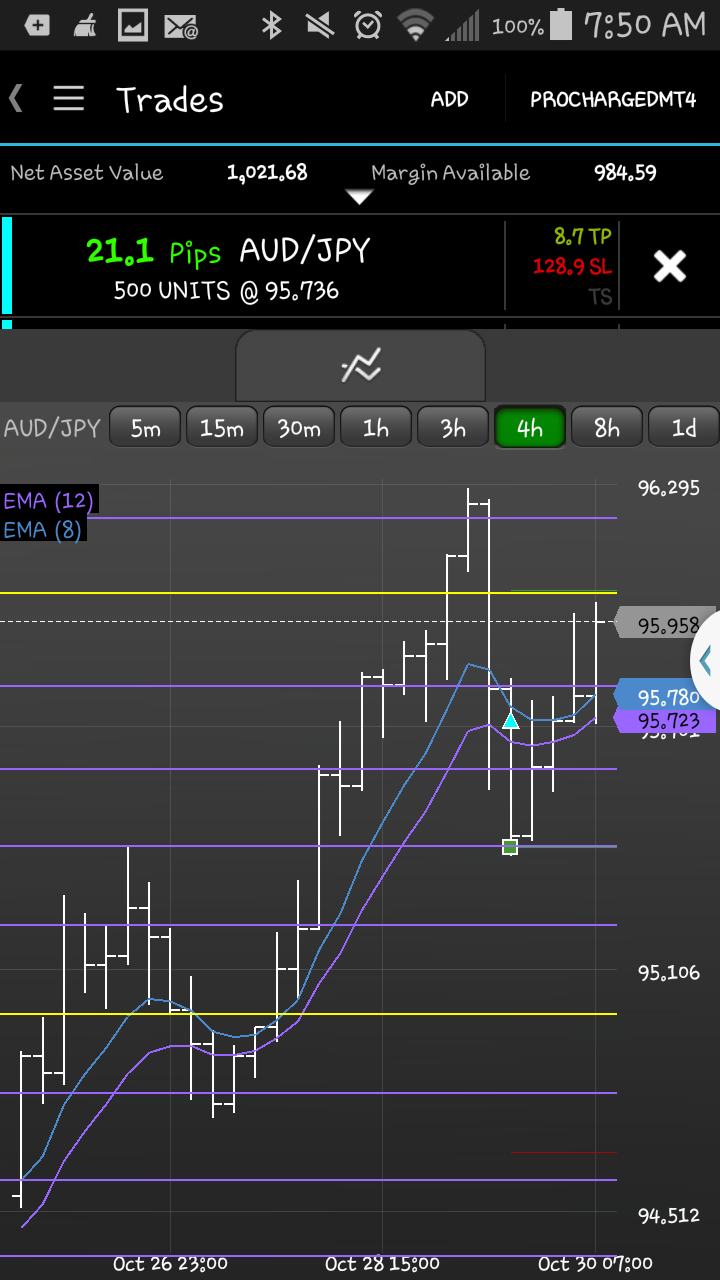Go back using the left chevron
Viewport: 720px width, 1280px height.
(x=16, y=98)
